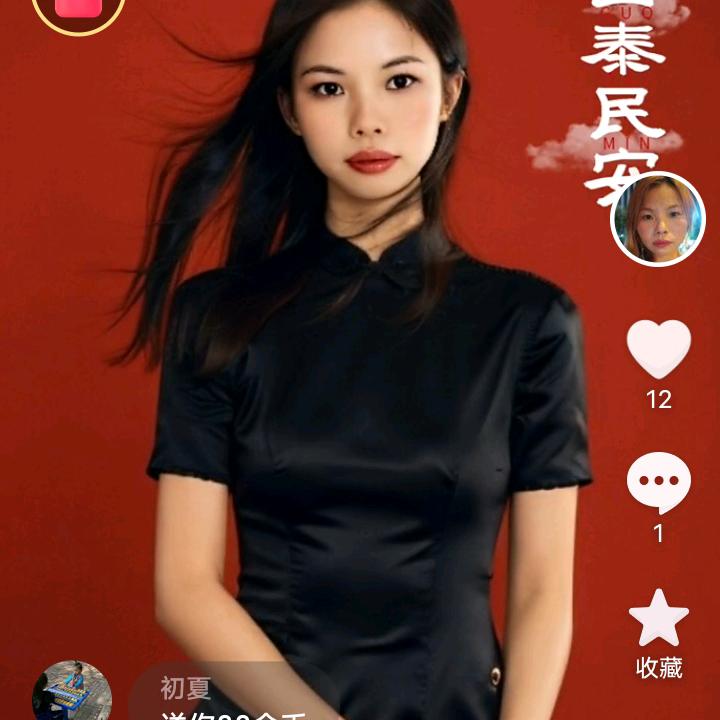
Task: Like this video with the heart icon
Action: pos(658,349)
